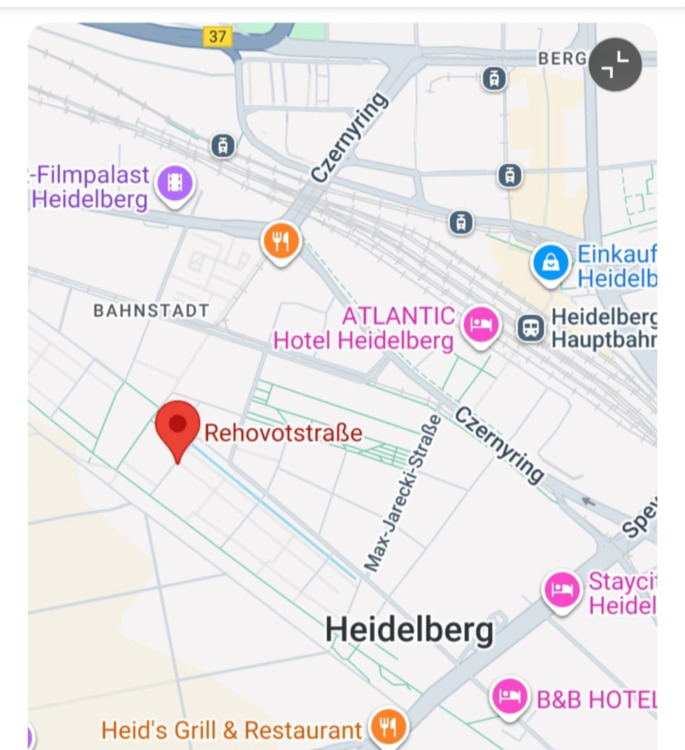Collapse the map with the corner arrows button
Viewport: 685px width, 750px height.
615,66
